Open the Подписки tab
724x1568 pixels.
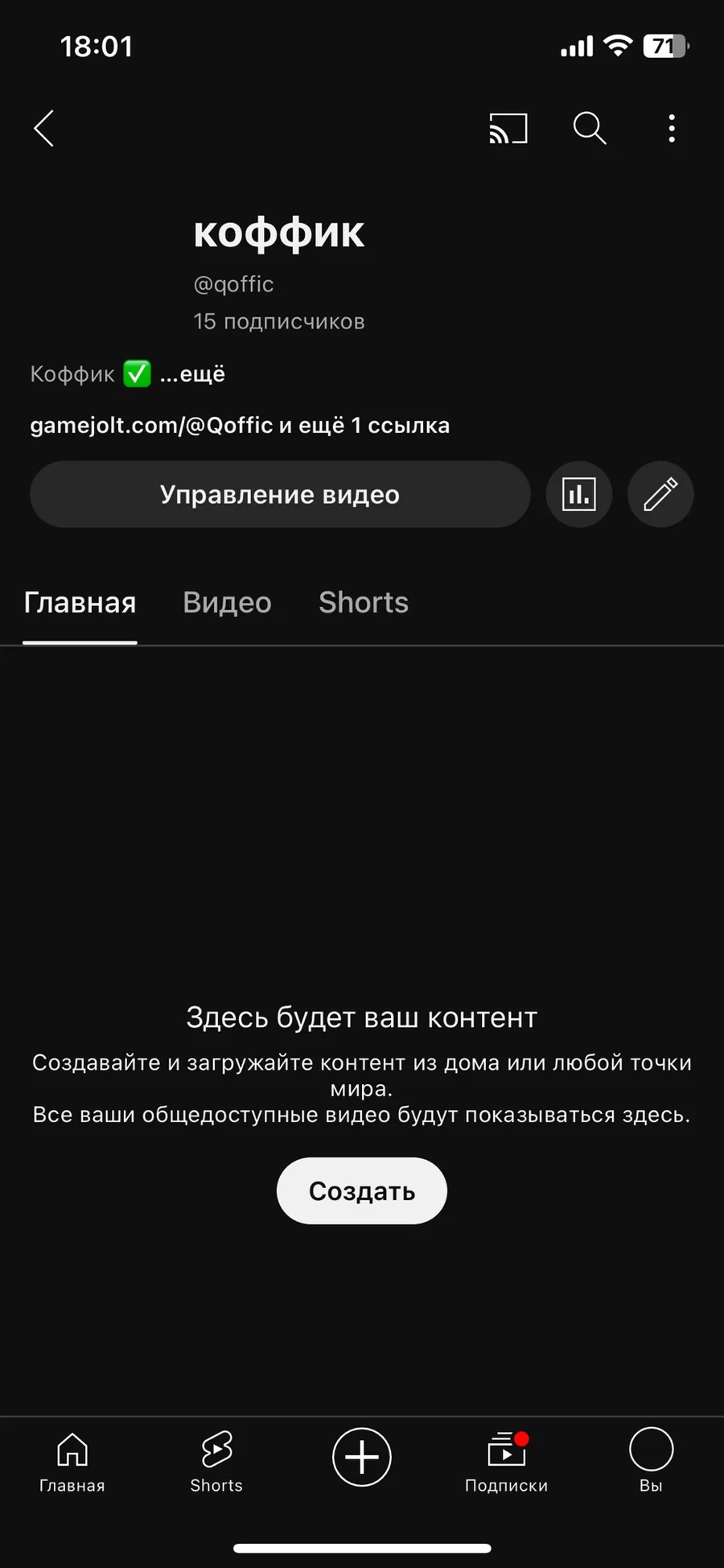pyautogui.click(x=506, y=1462)
